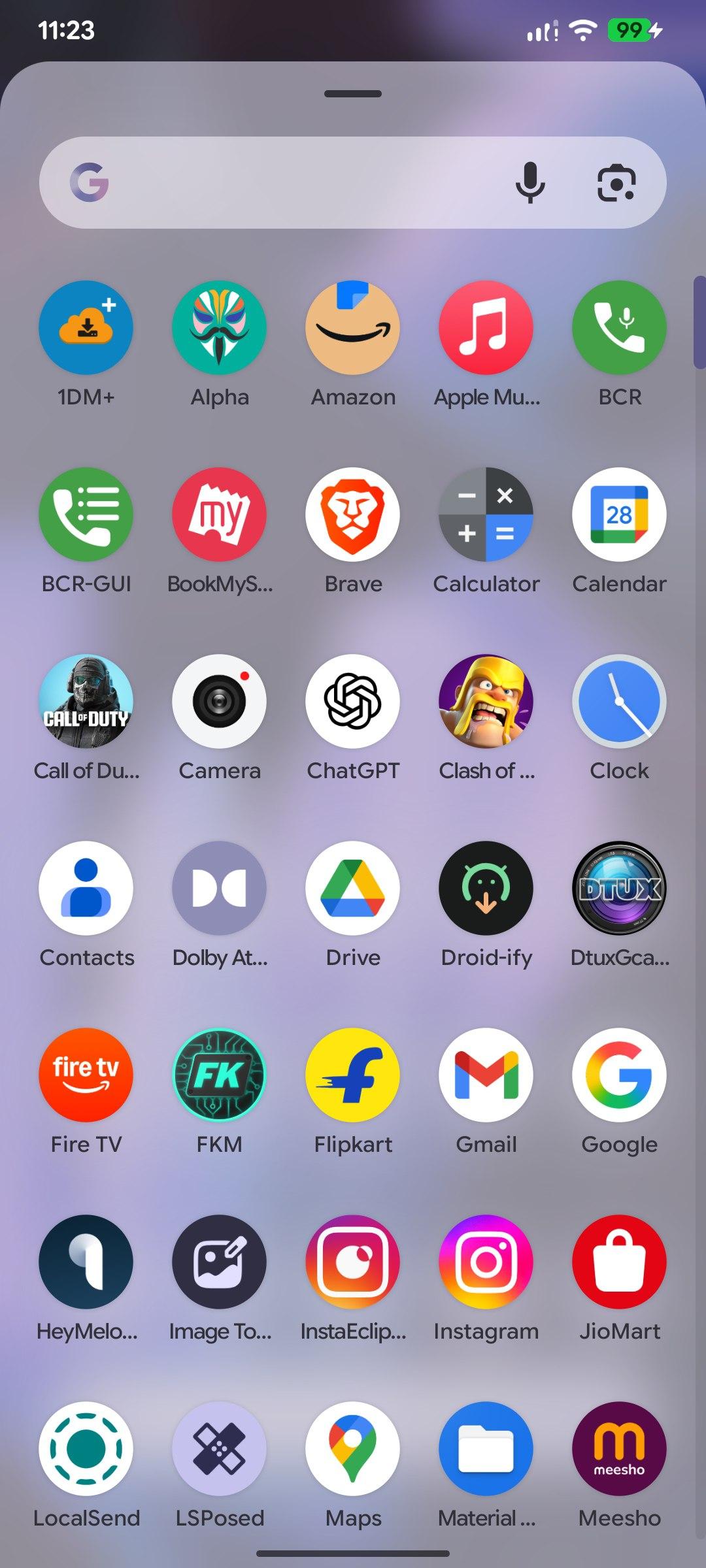Open the Camera app
This screenshot has height=1568, width=706.
click(x=220, y=702)
